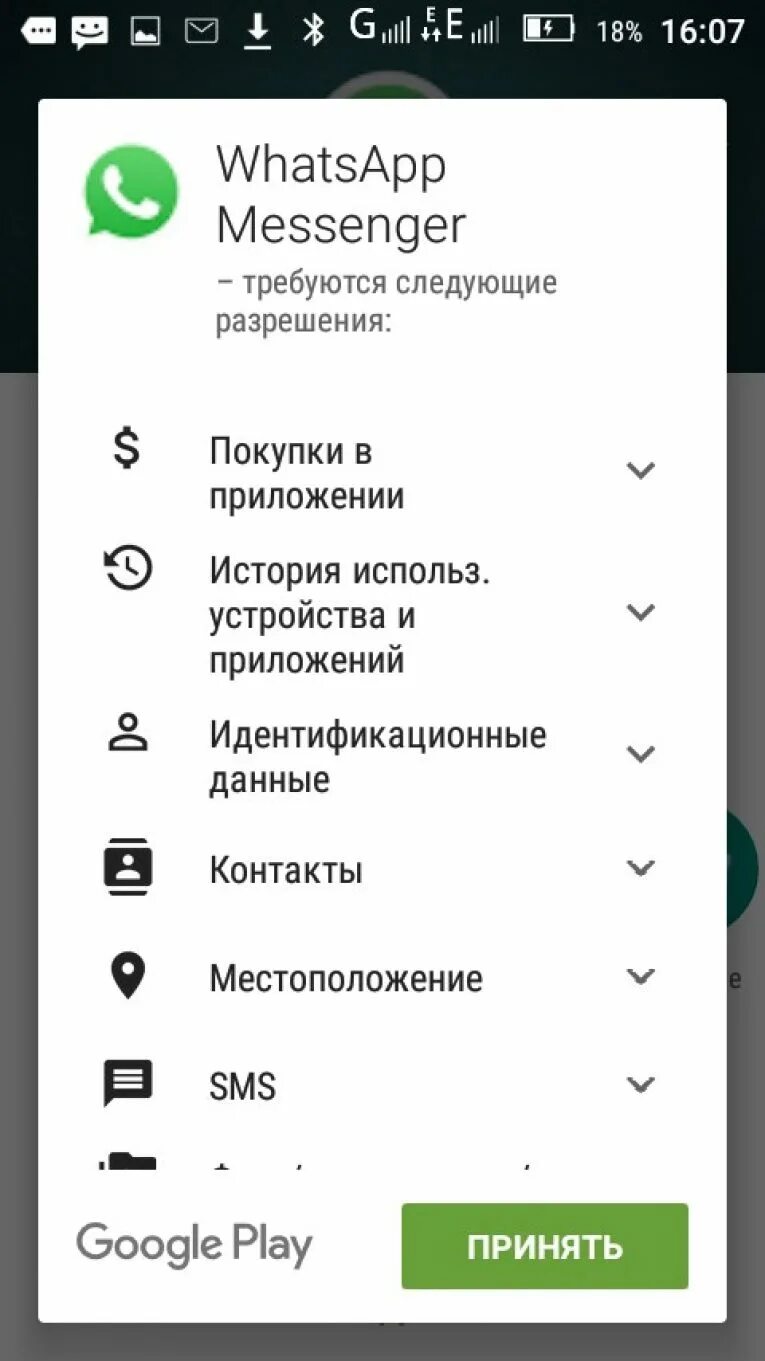Expand the SMS permission details

point(640,1084)
